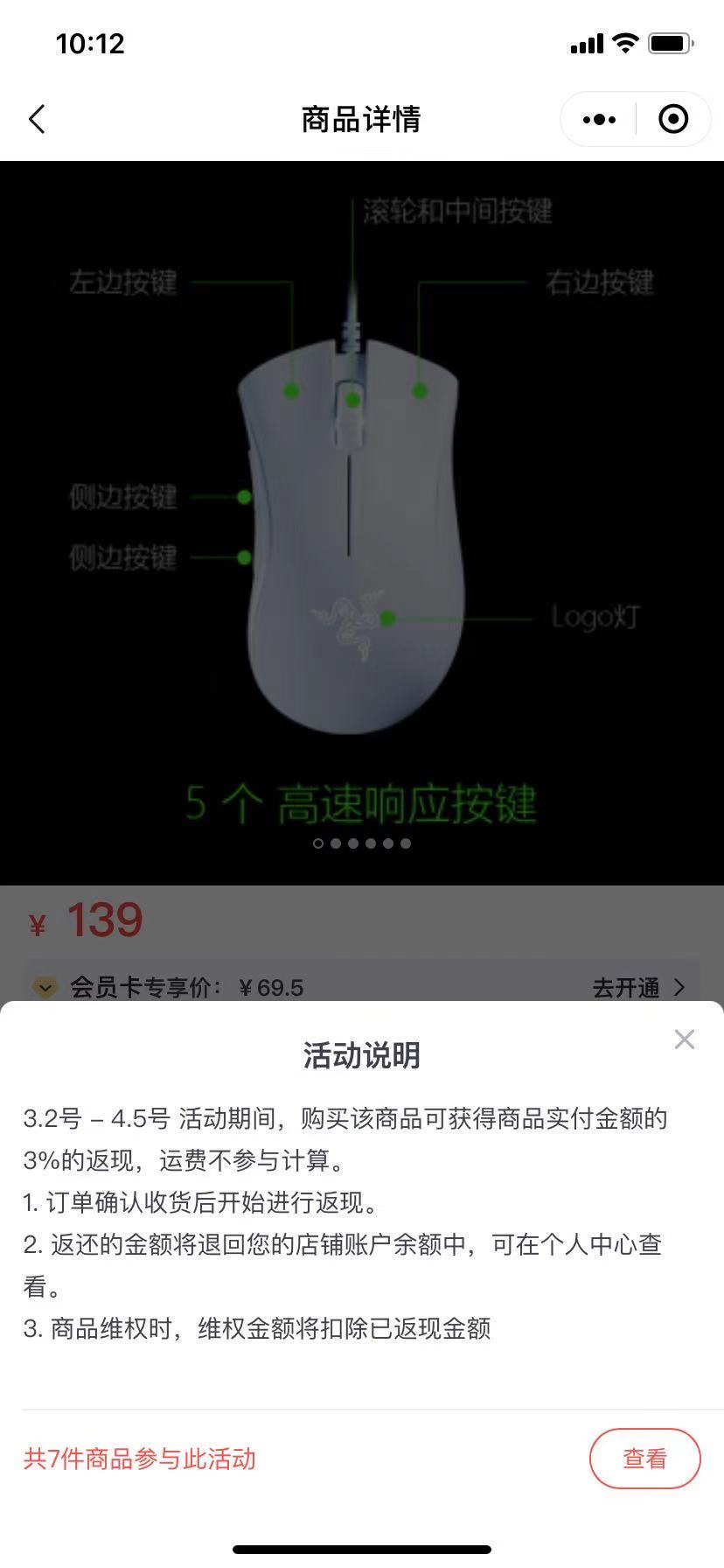Image resolution: width=724 pixels, height=1568 pixels.
Task: Close the mini program with target icon
Action: pyautogui.click(x=672, y=119)
